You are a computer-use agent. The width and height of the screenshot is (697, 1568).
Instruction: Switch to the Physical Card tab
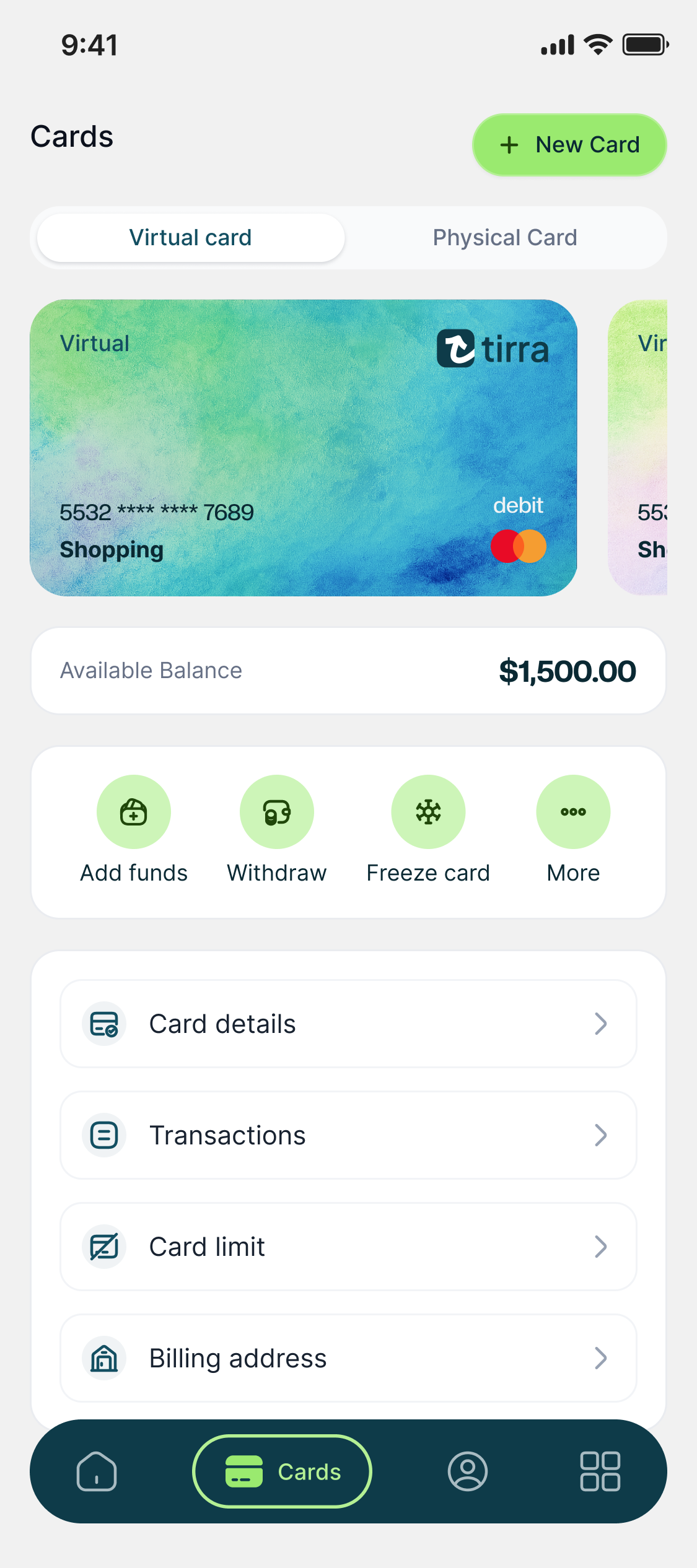click(505, 238)
